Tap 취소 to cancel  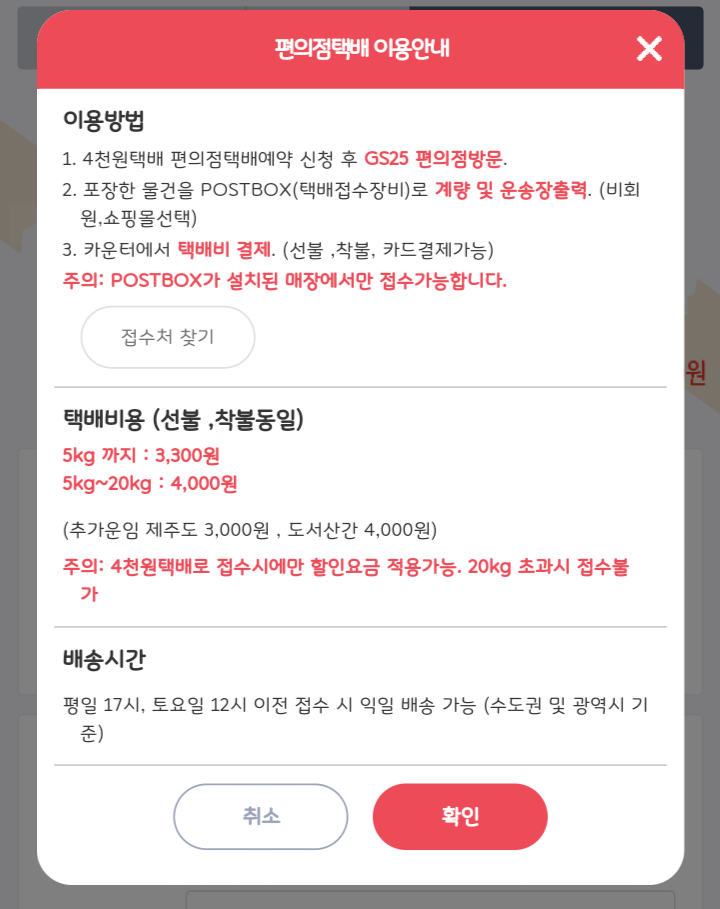tap(261, 816)
